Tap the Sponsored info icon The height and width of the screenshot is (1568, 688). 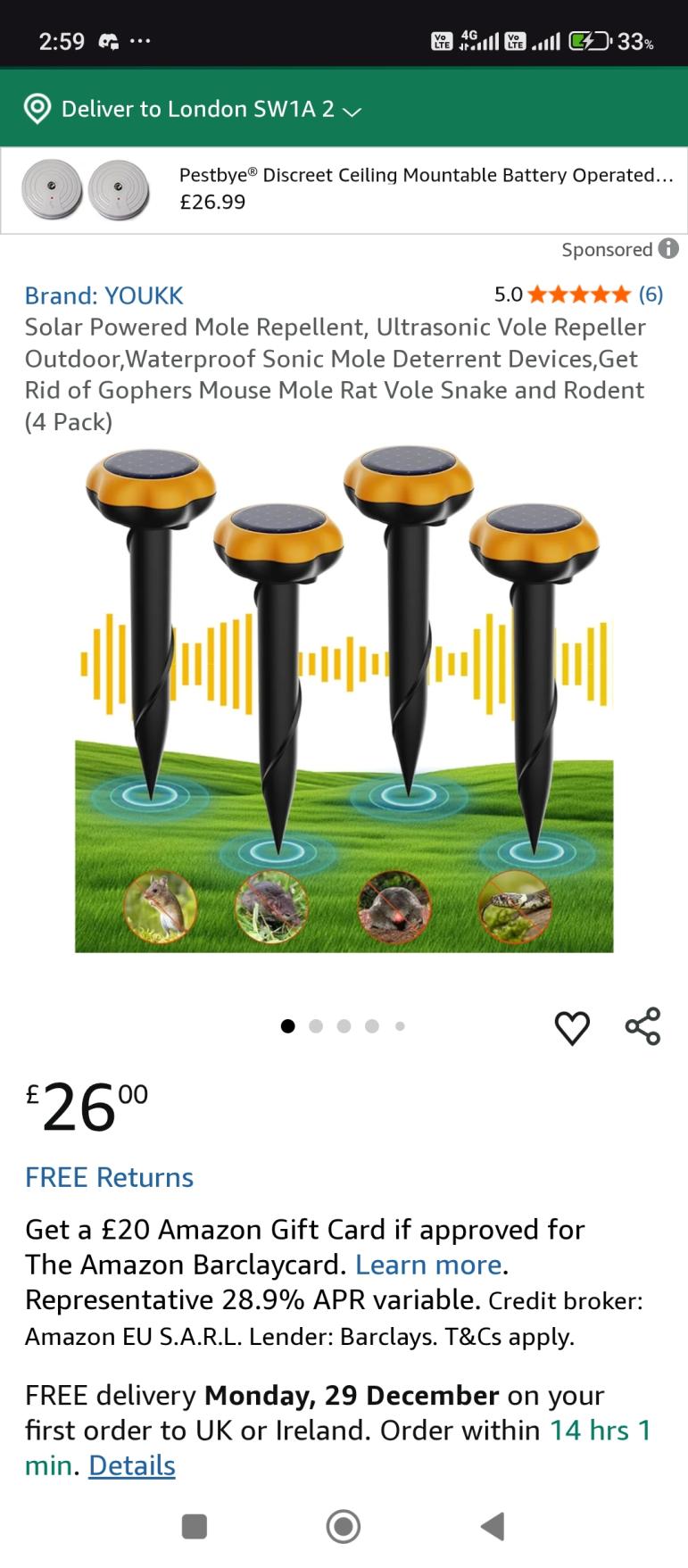pos(668,249)
